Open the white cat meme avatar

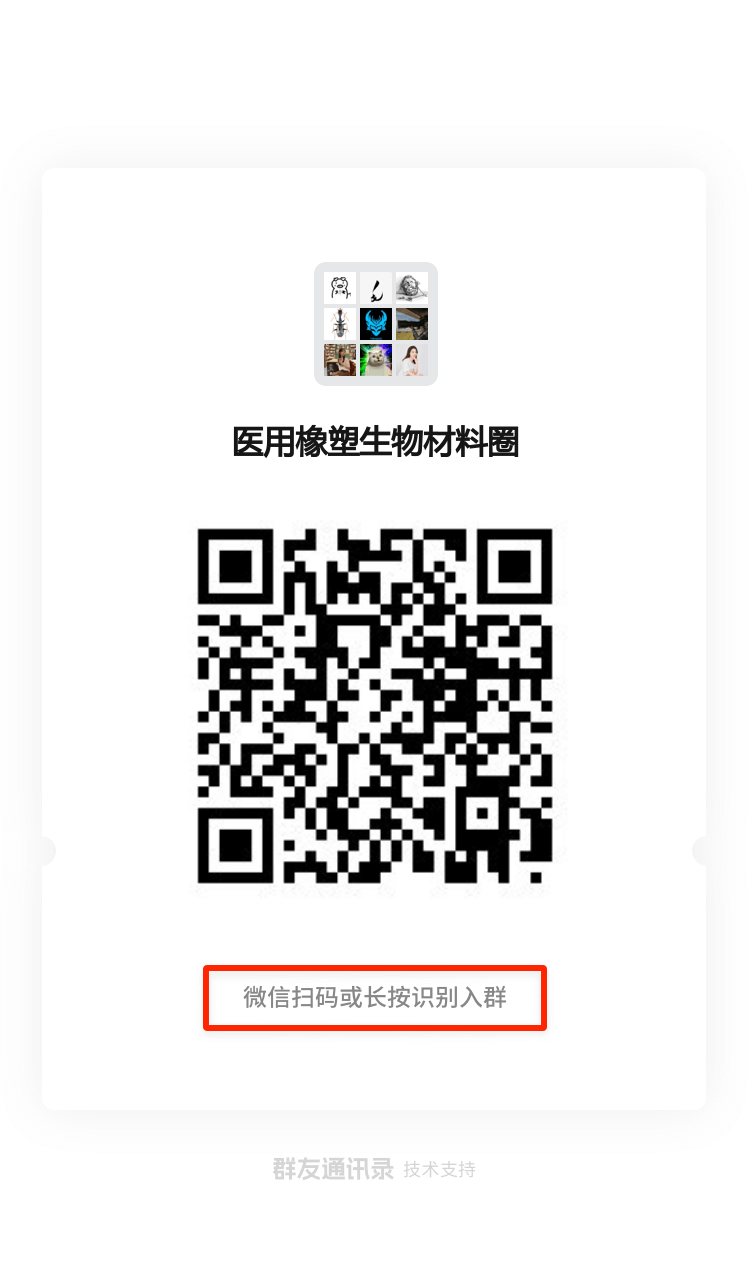376,359
